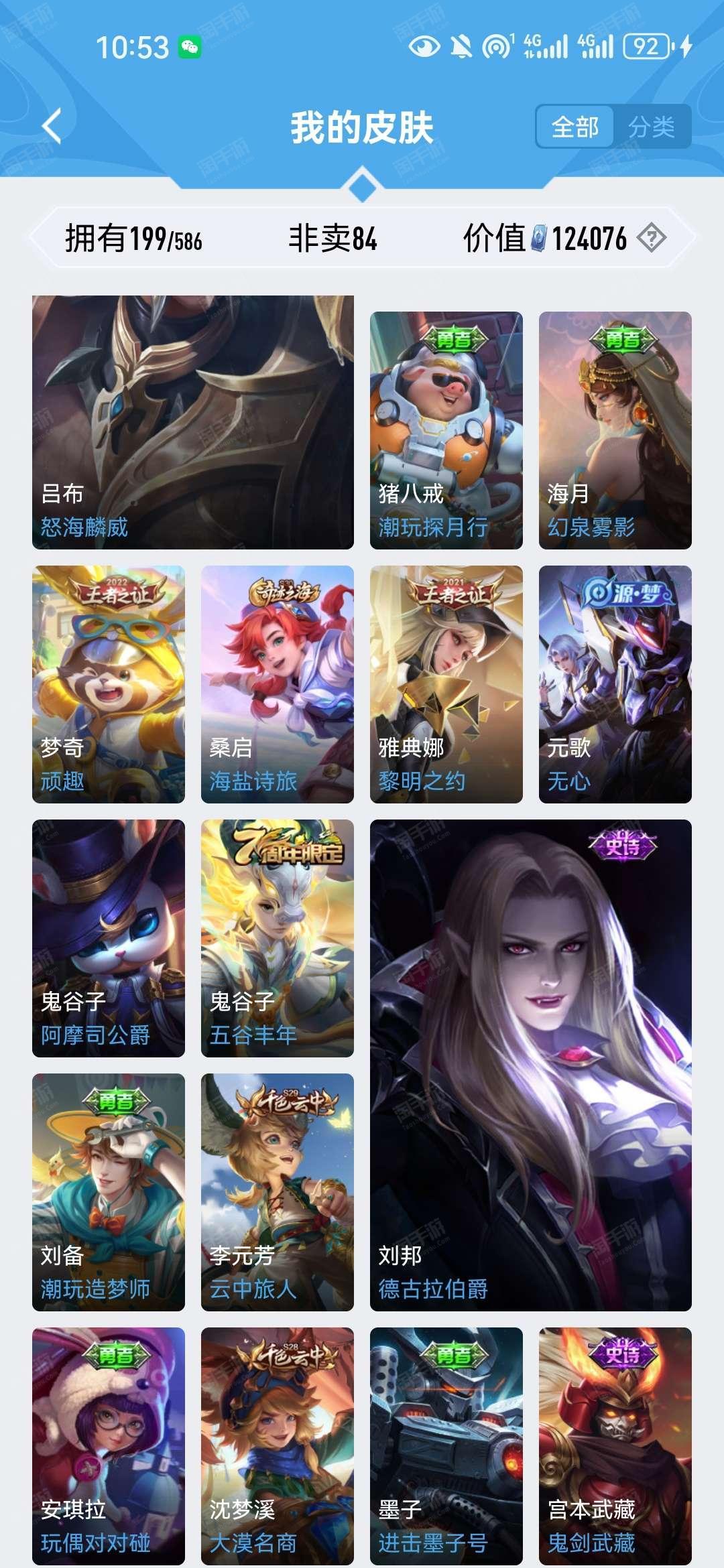
Task: Go back using the top-left arrow
Action: 52,126
